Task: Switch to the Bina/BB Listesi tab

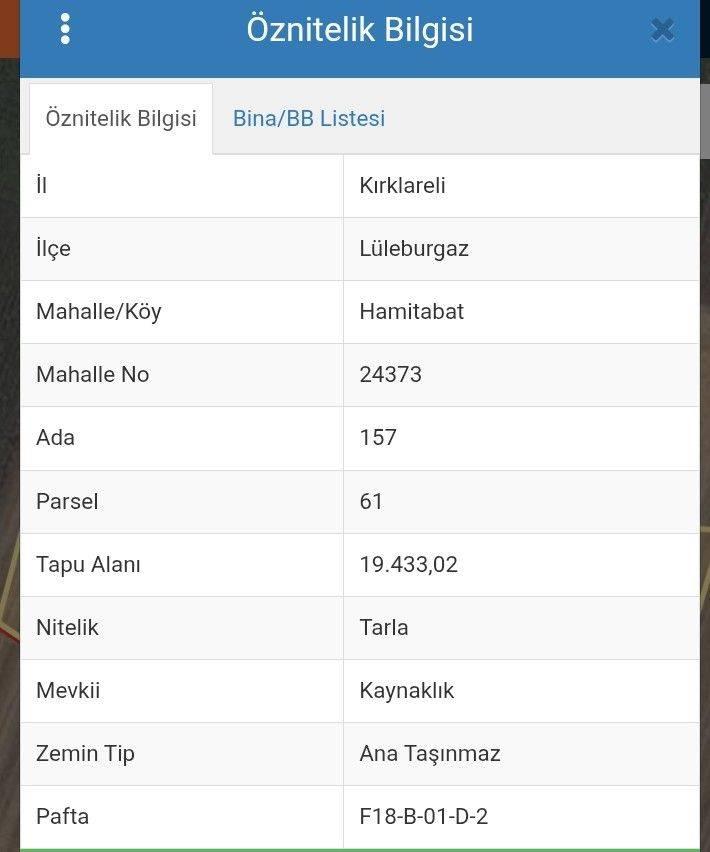Action: click(x=309, y=118)
